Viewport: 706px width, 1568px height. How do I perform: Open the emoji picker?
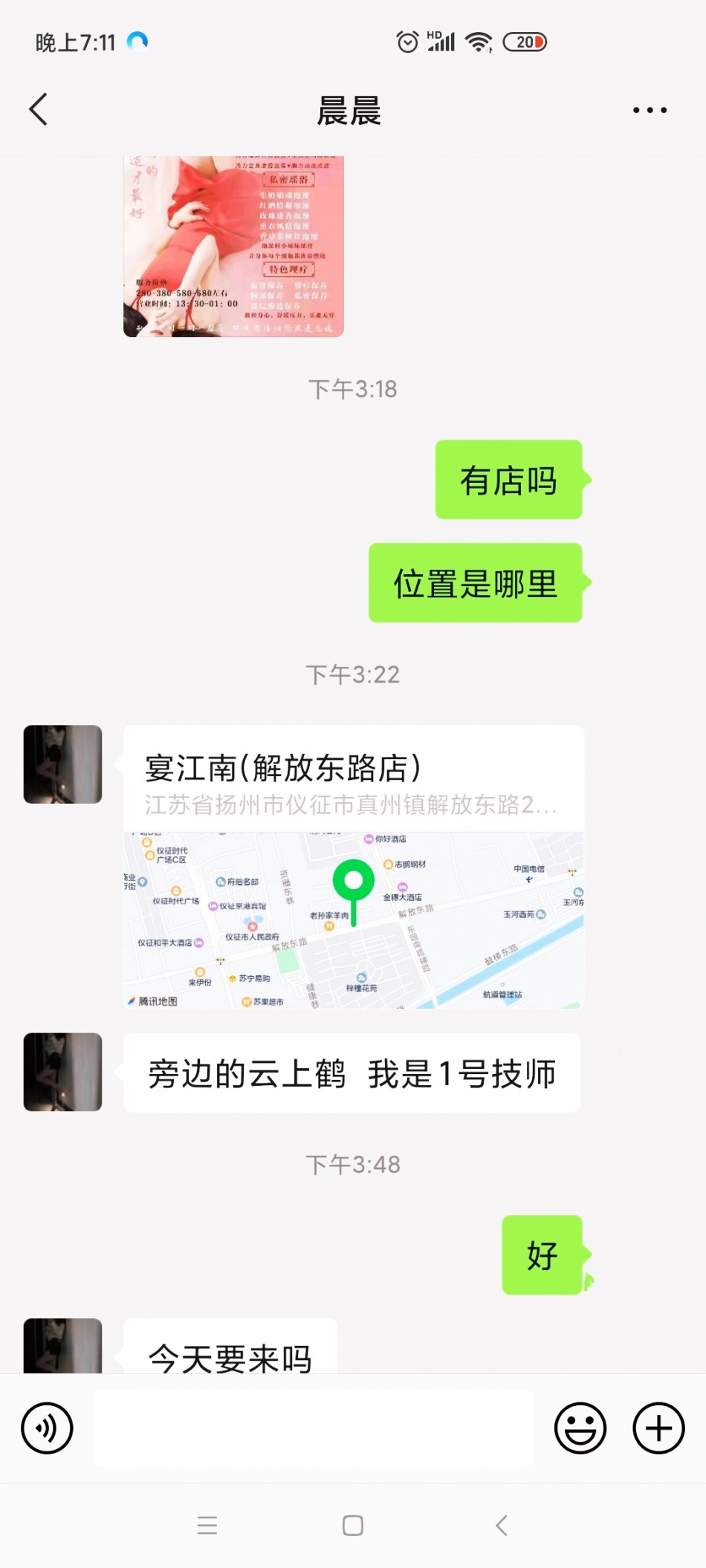click(x=580, y=1428)
